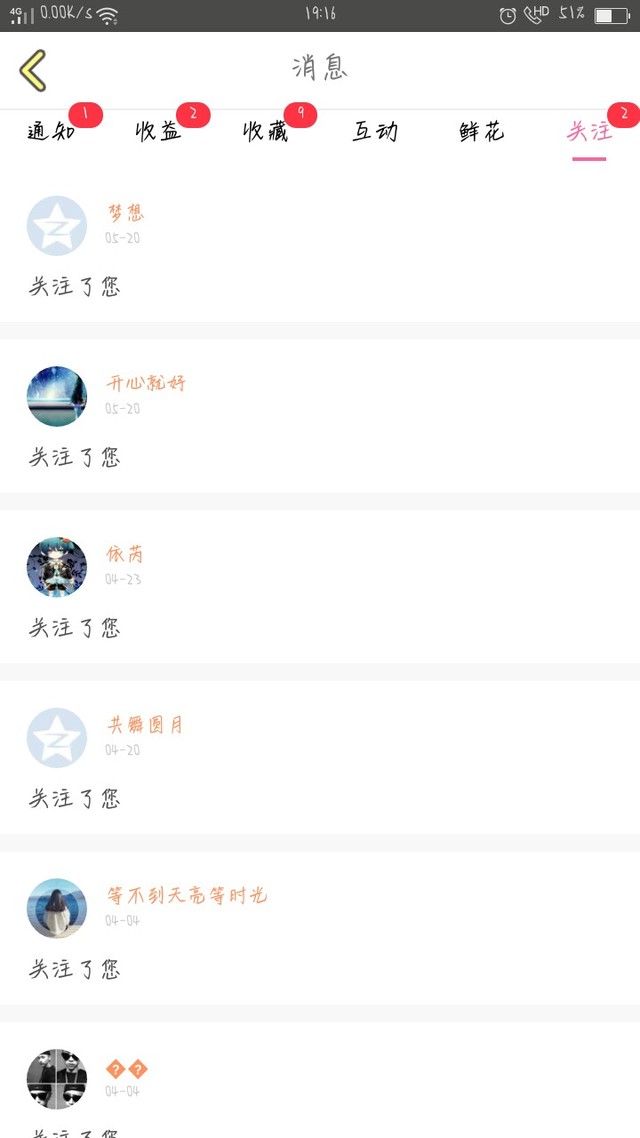640x1138 pixels.
Task: Tap 开心就好's profile avatar
Action: (x=57, y=396)
